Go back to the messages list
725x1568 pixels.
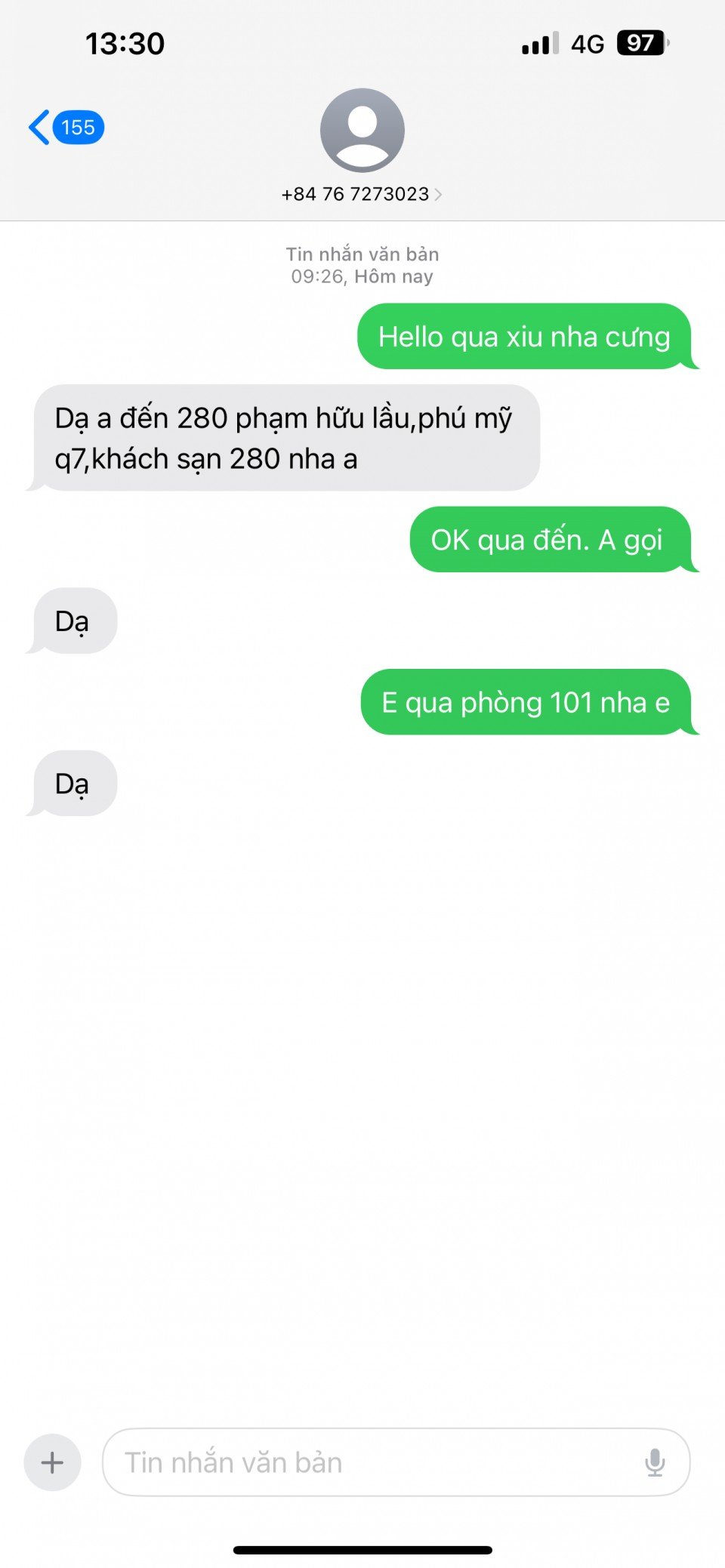tap(64, 128)
